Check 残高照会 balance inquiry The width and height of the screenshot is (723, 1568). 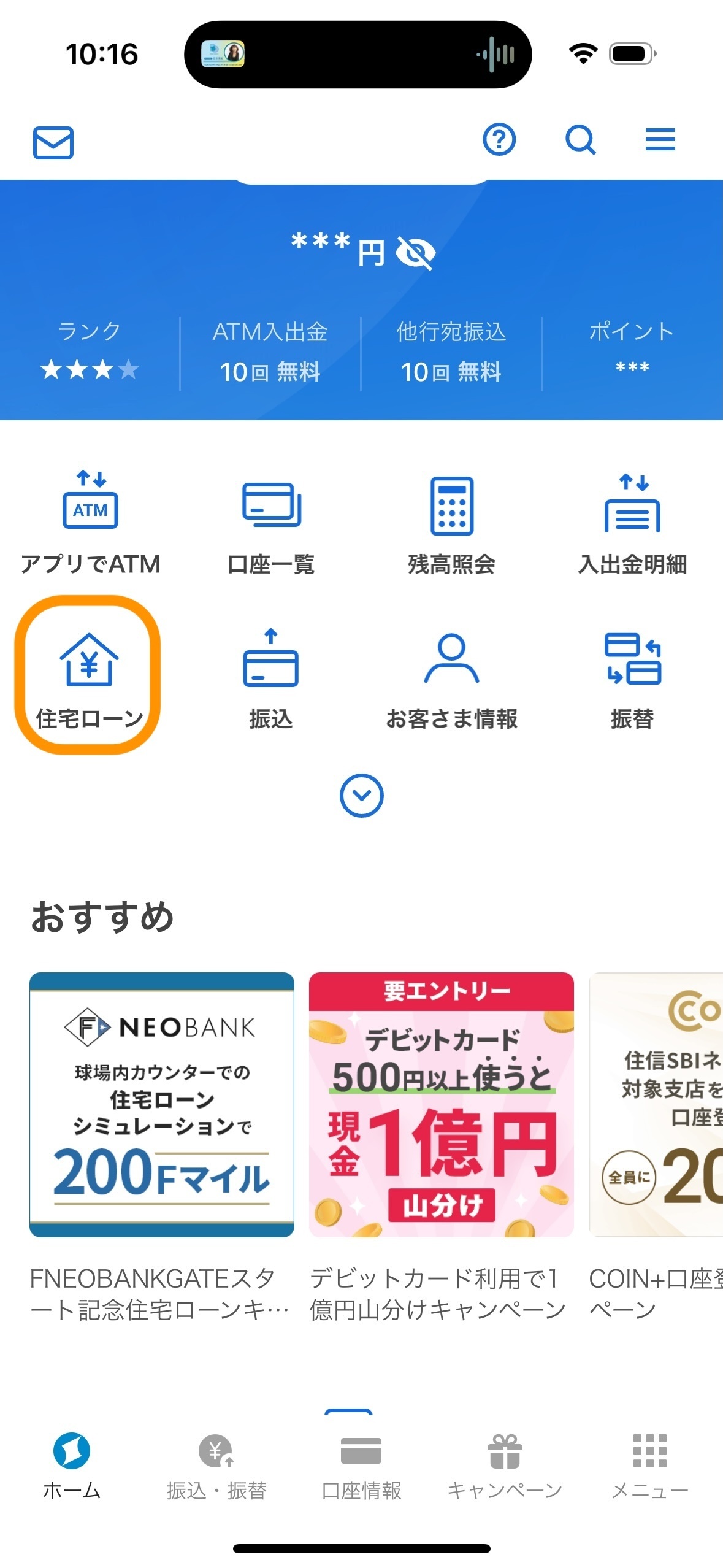[452, 521]
